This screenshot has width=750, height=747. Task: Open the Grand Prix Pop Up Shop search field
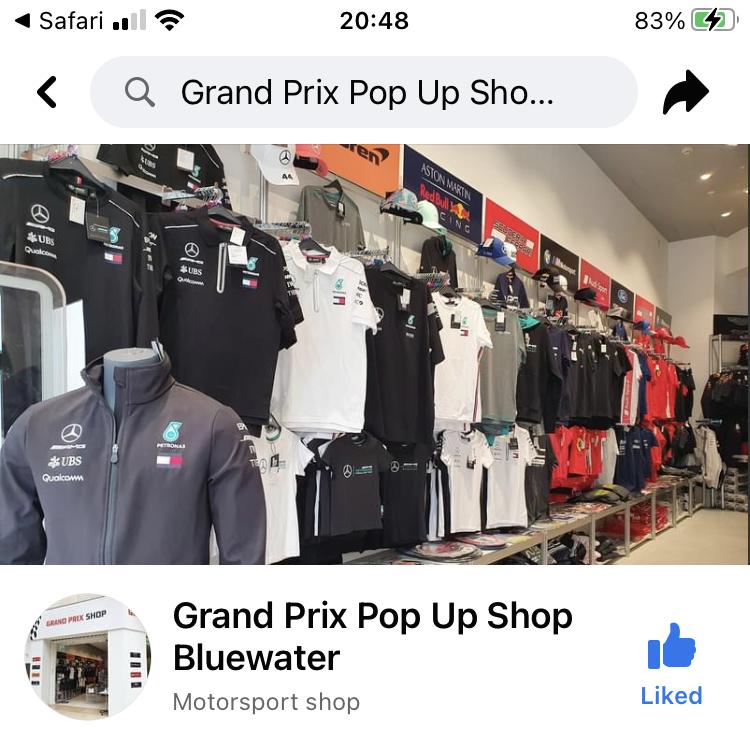(x=364, y=93)
